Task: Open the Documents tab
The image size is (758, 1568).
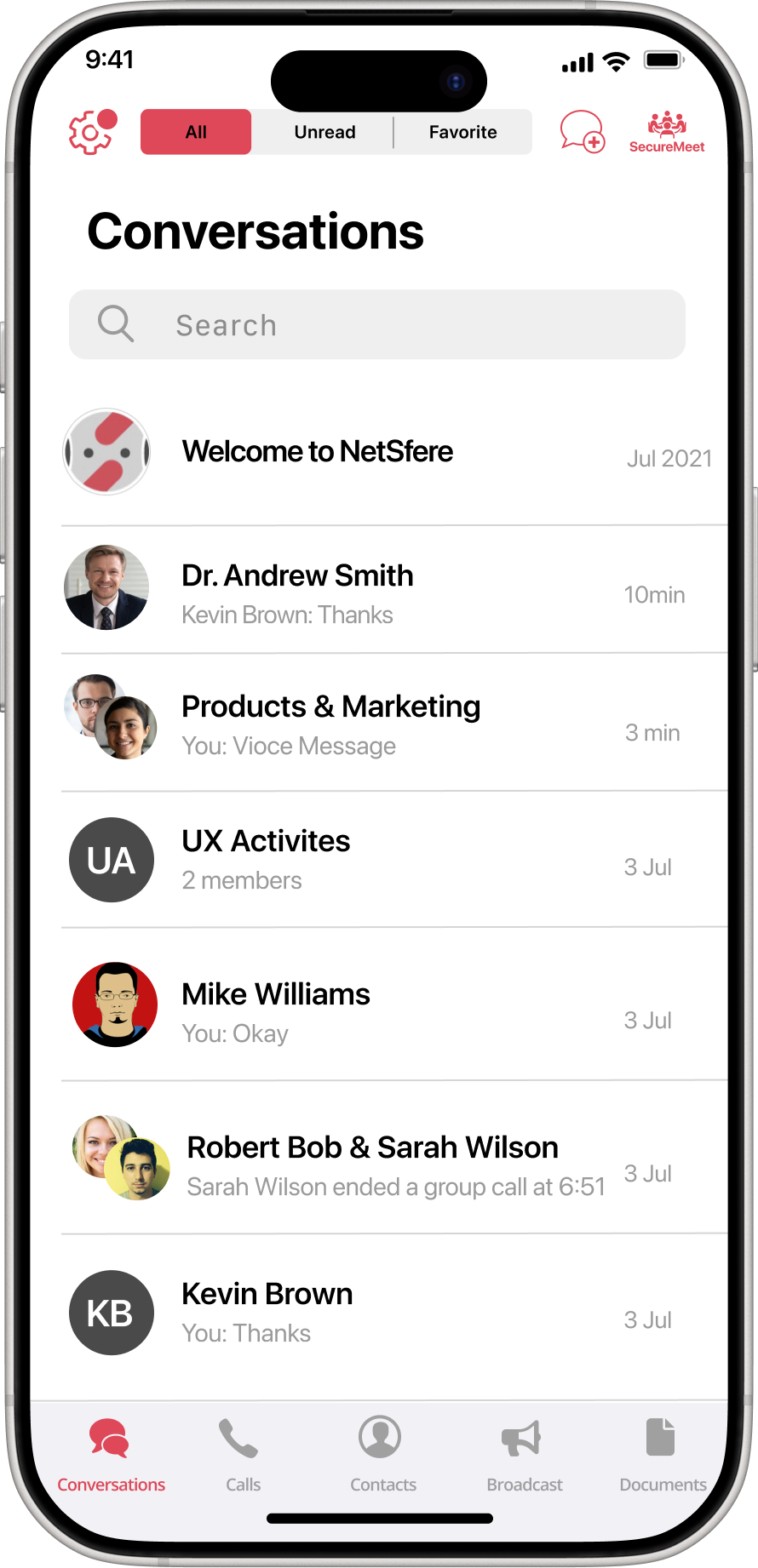Action: point(663,1456)
